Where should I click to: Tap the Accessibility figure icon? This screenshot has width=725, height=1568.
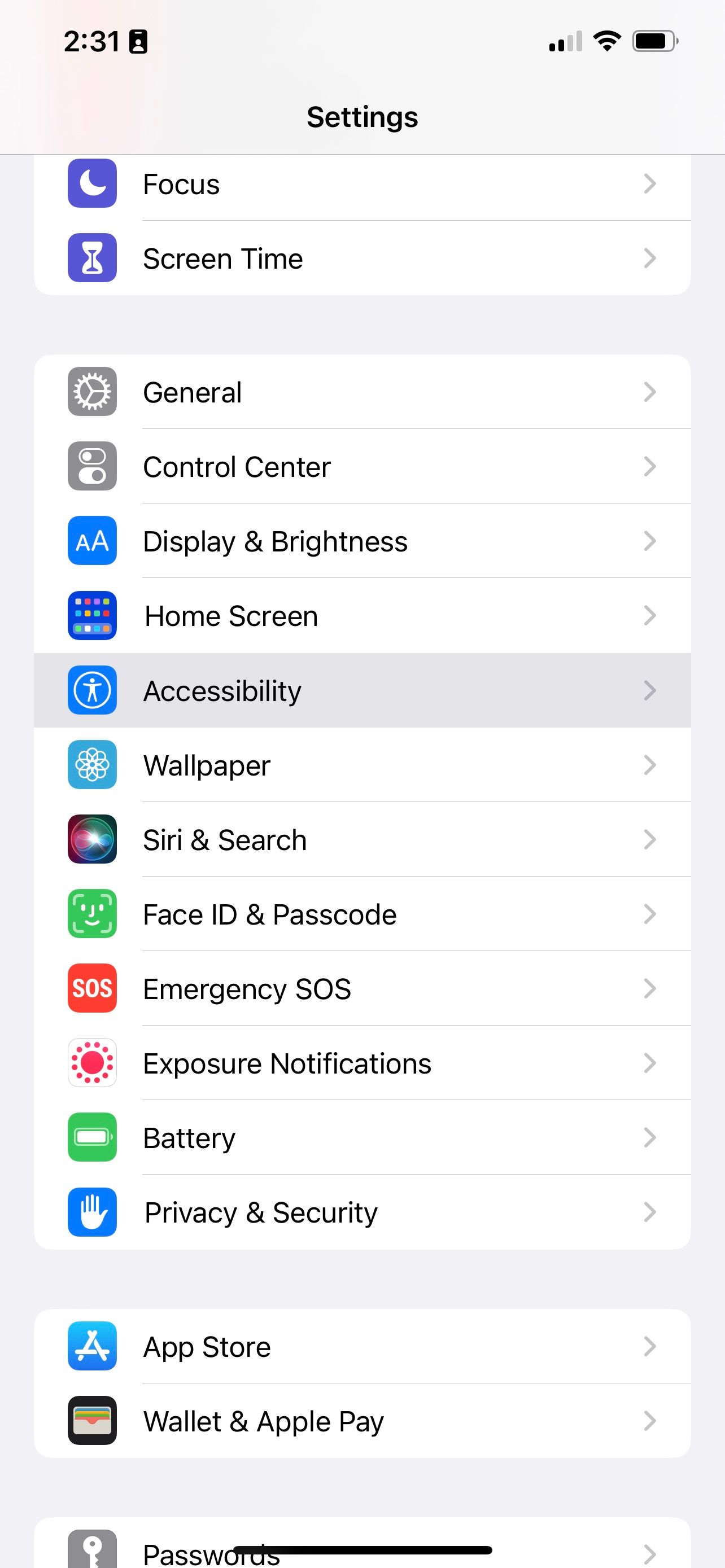coord(92,690)
